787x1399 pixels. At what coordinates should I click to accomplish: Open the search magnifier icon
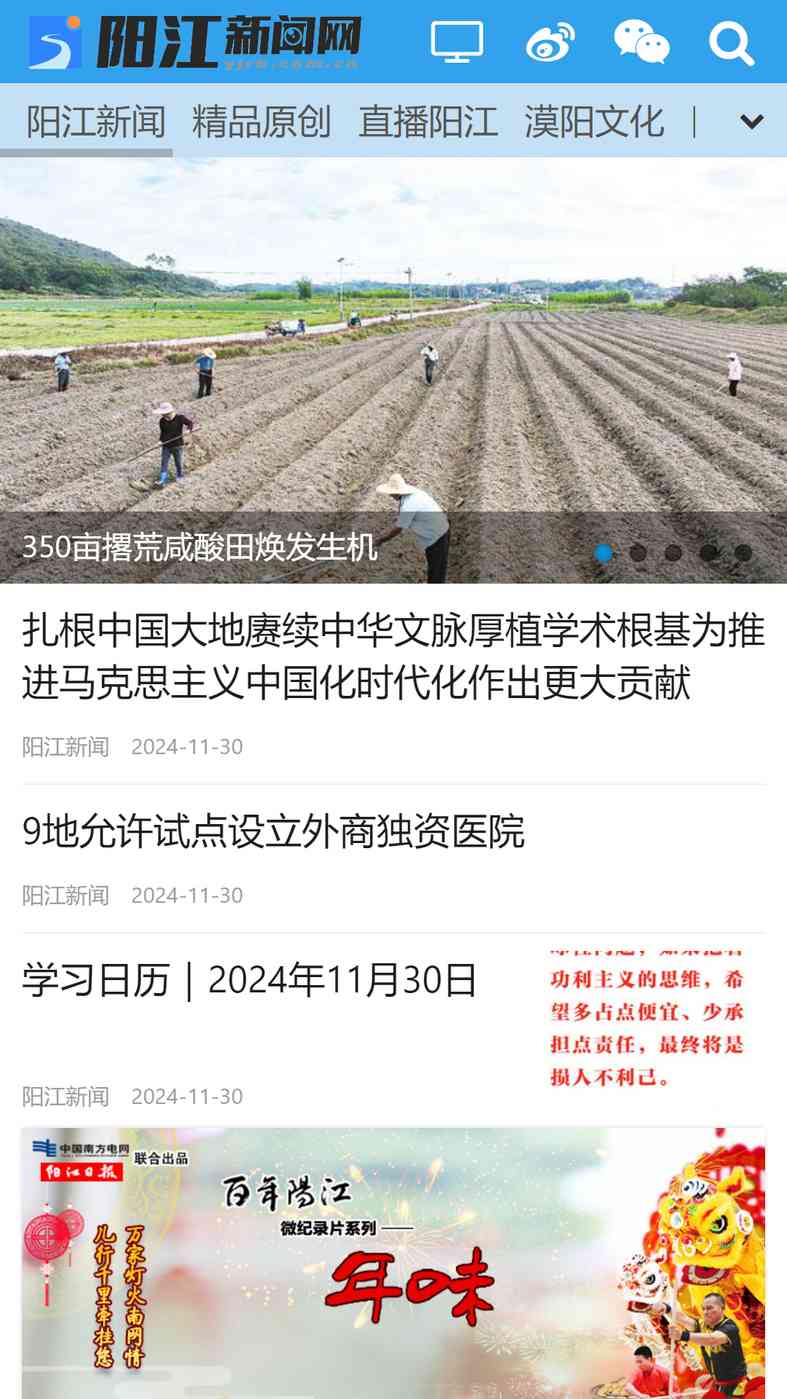[x=732, y=43]
